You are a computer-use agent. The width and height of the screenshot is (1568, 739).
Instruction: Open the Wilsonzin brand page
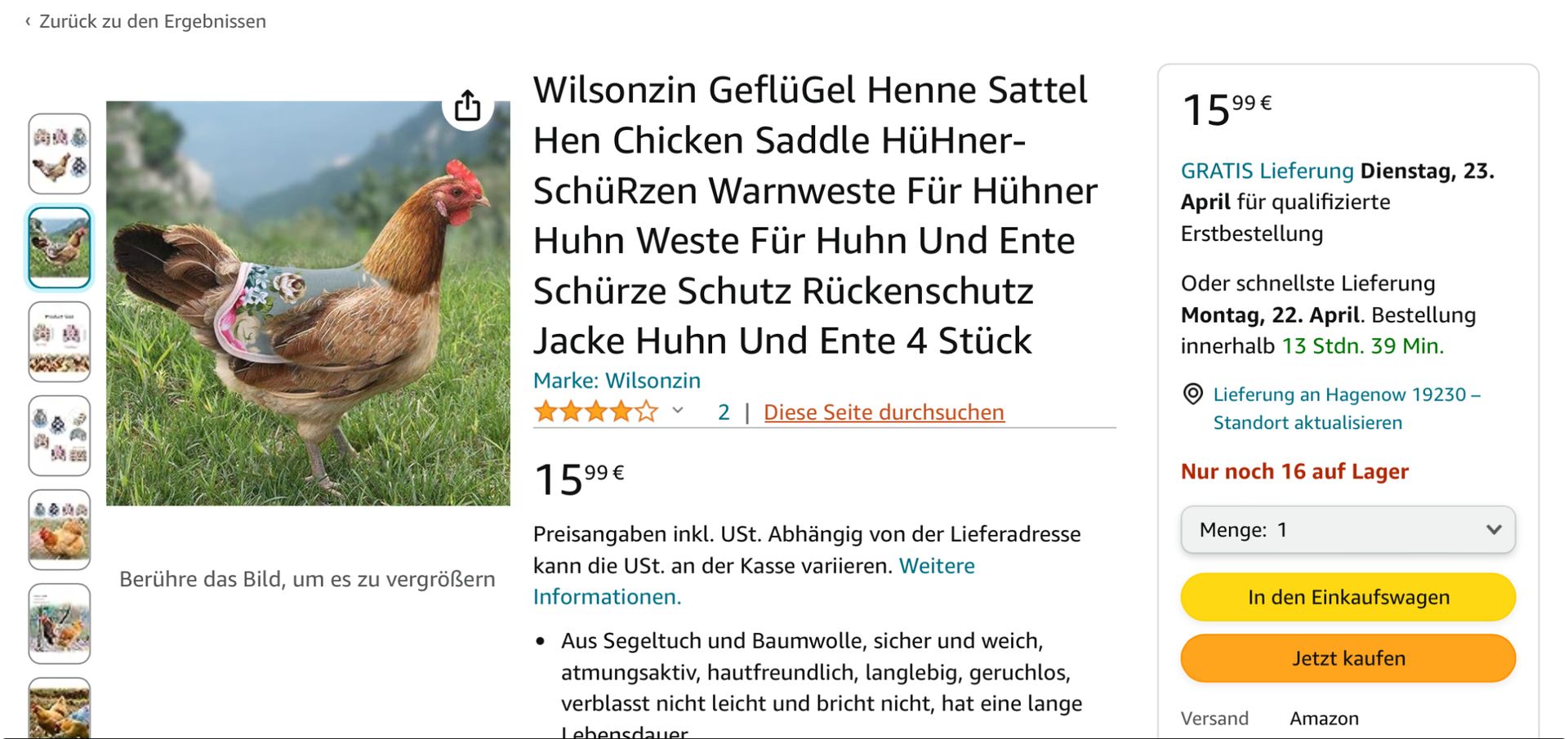click(617, 381)
